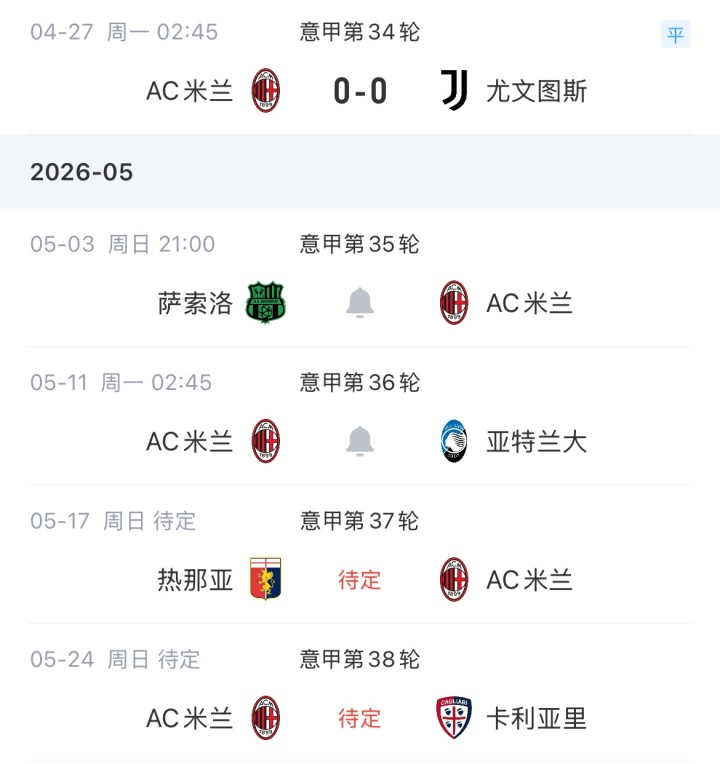Viewport: 720px width, 764px height.
Task: Click the 05-03 周日 21:00 kickoff time
Action: pos(120,244)
